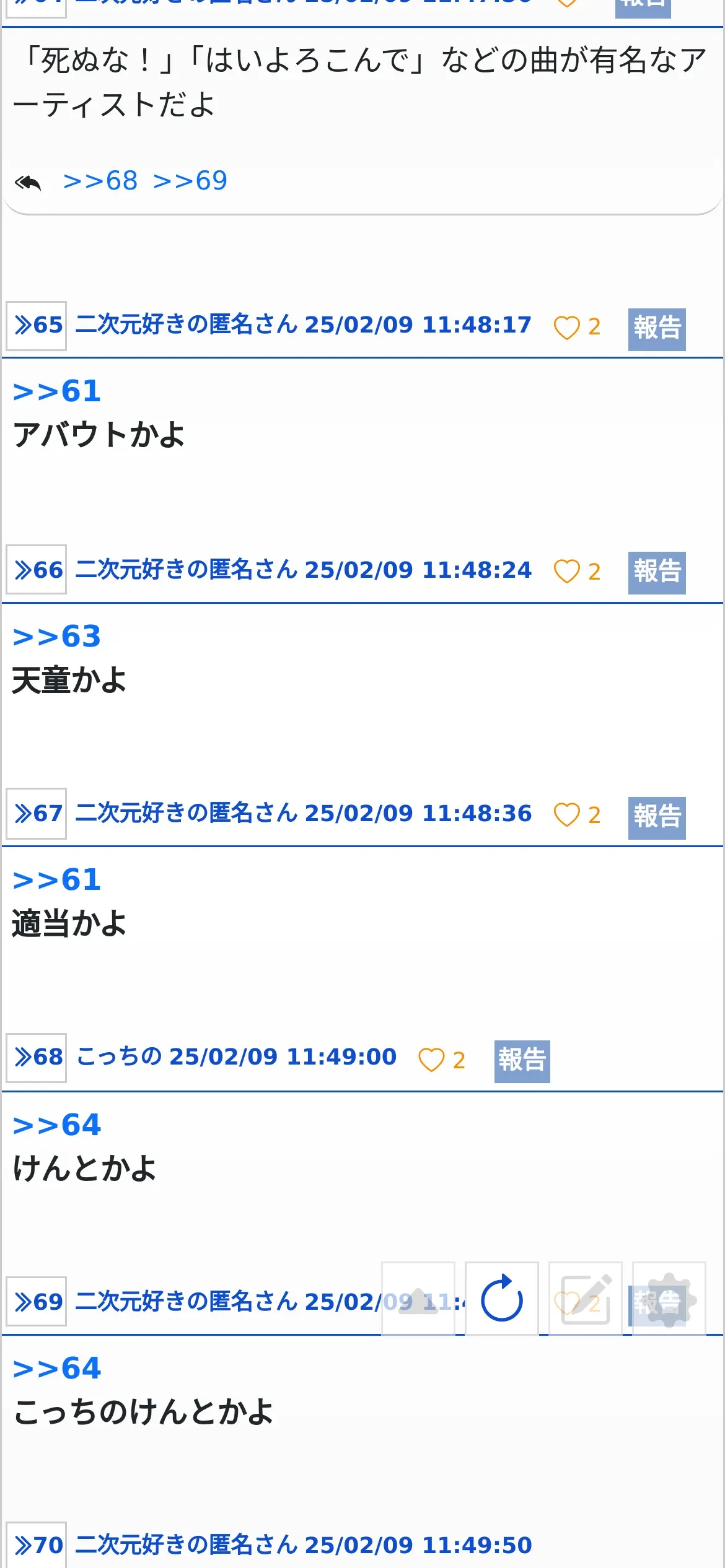Like post 65 with the heart icon

tap(566, 327)
